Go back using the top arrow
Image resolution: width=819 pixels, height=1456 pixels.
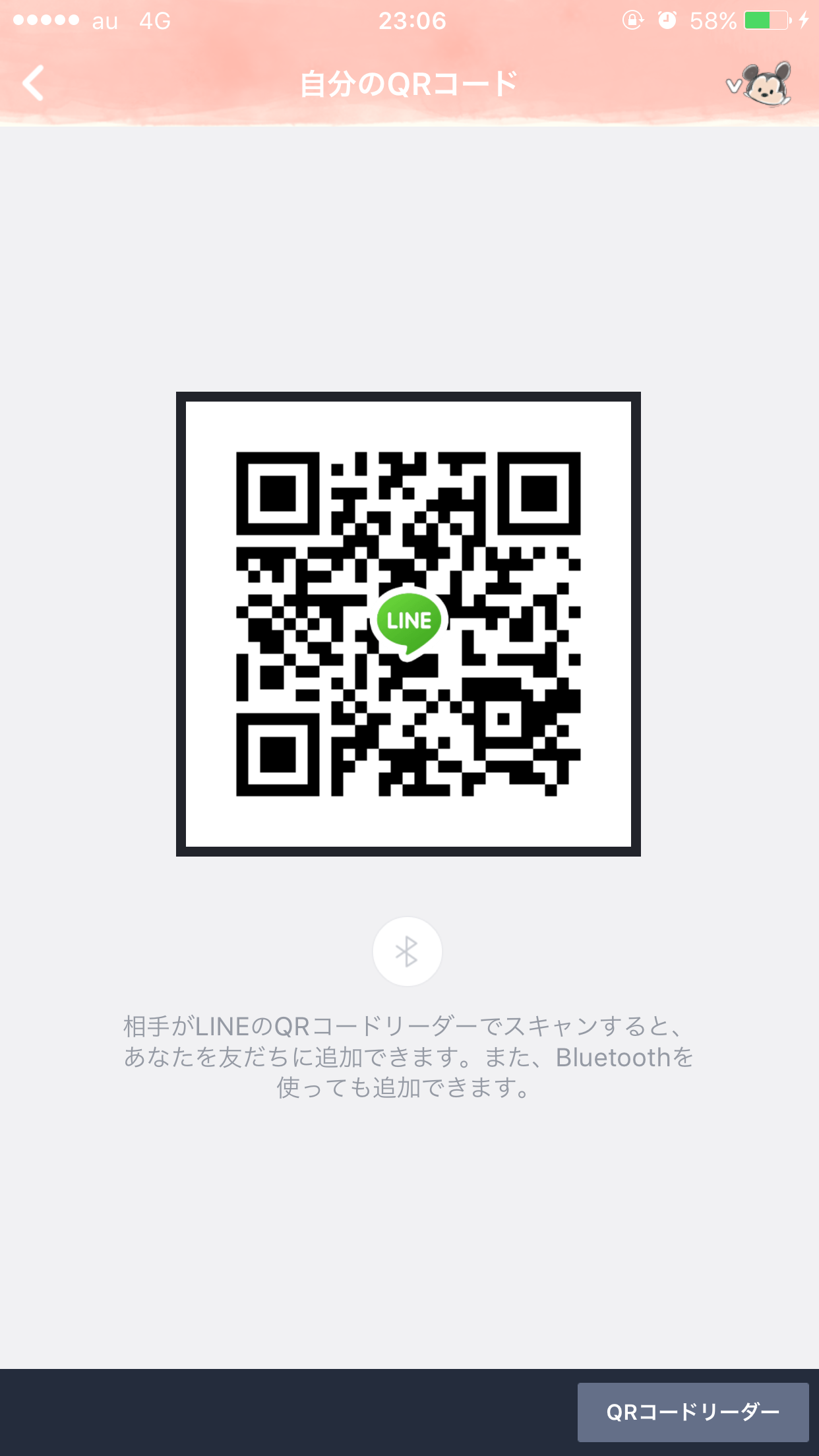pos(33,83)
